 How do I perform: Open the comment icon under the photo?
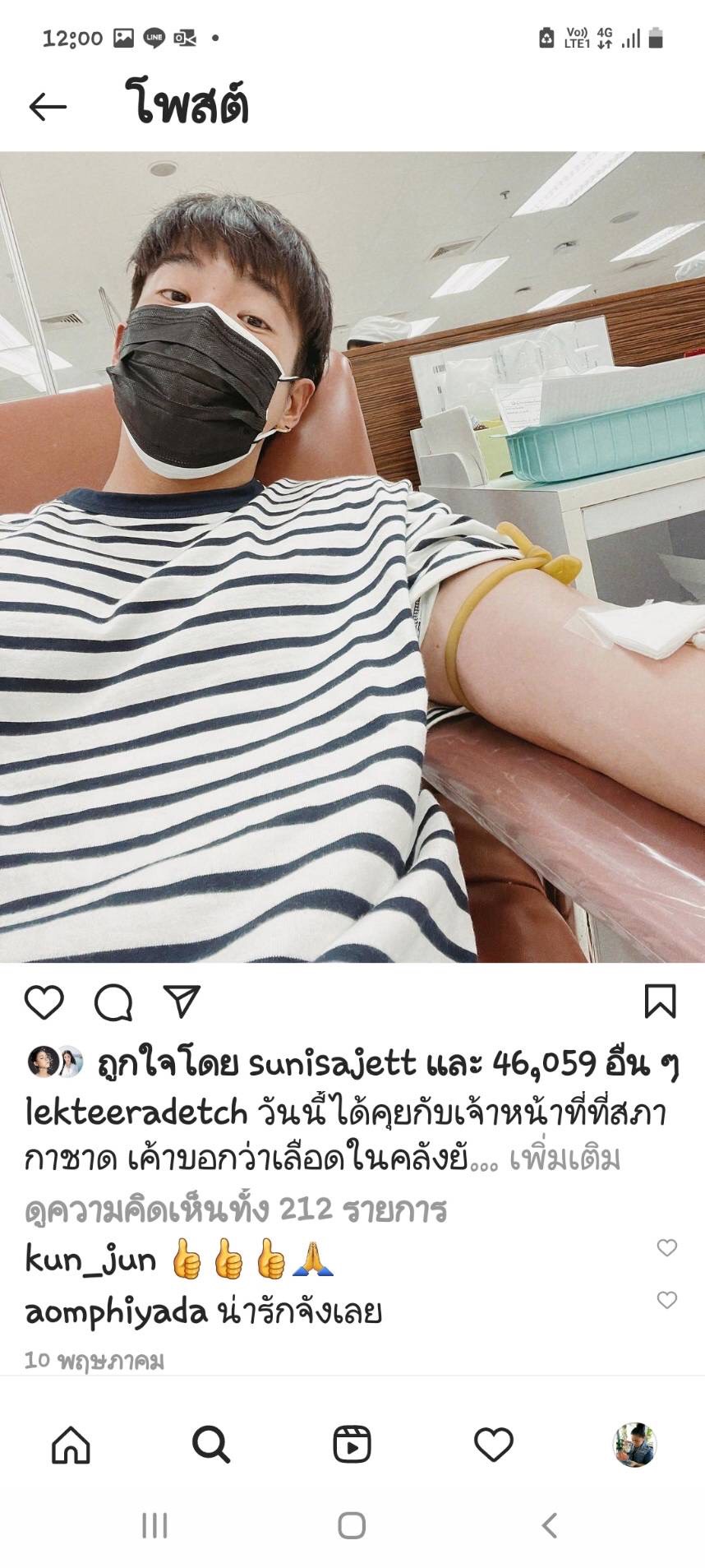point(113,1002)
